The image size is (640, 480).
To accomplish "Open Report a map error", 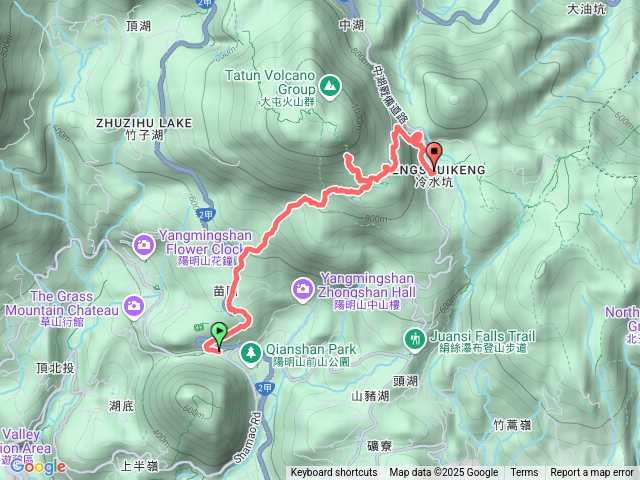I will coord(592,473).
